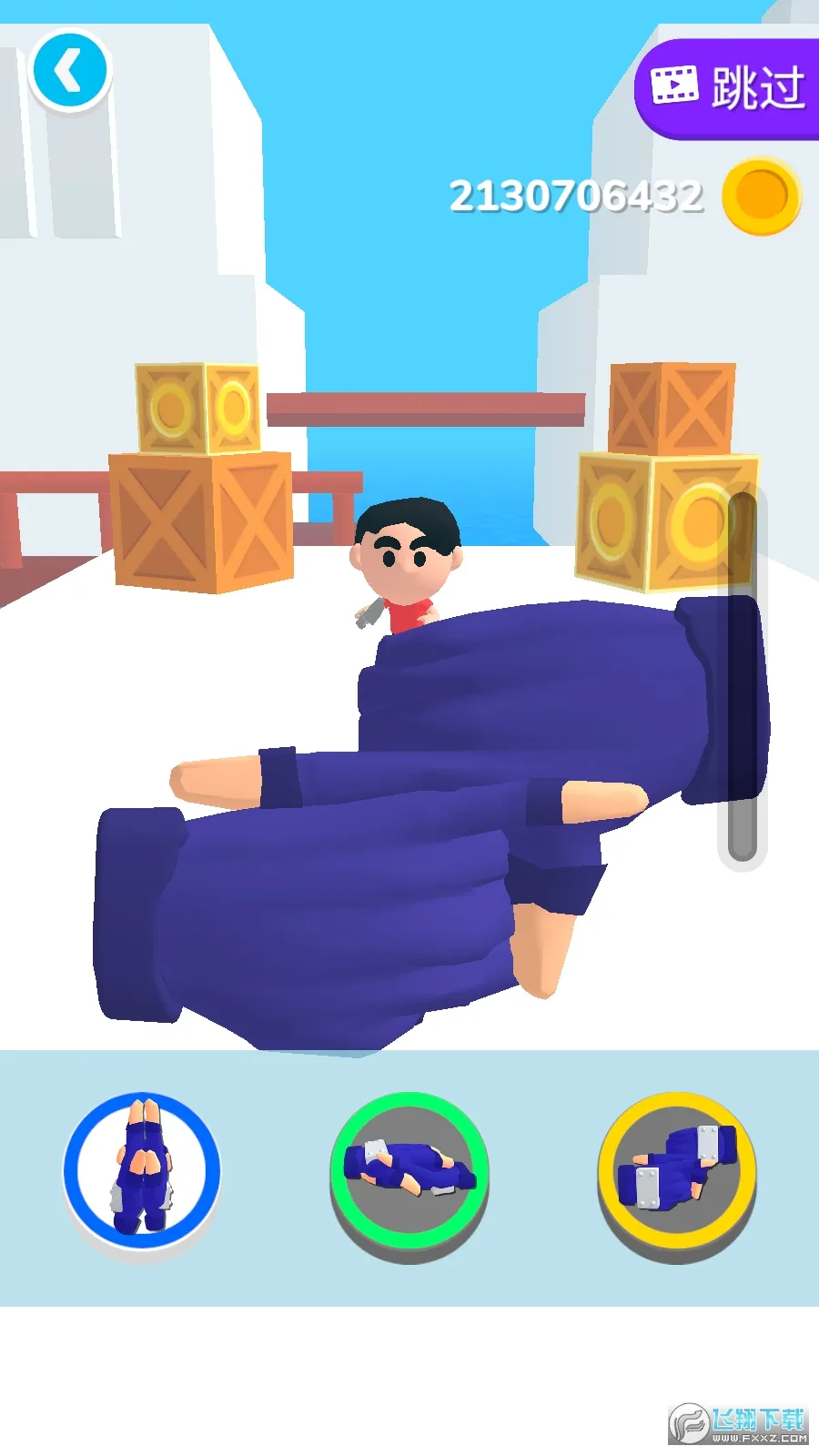Tap the back arrow in the top-left bubble

click(69, 68)
